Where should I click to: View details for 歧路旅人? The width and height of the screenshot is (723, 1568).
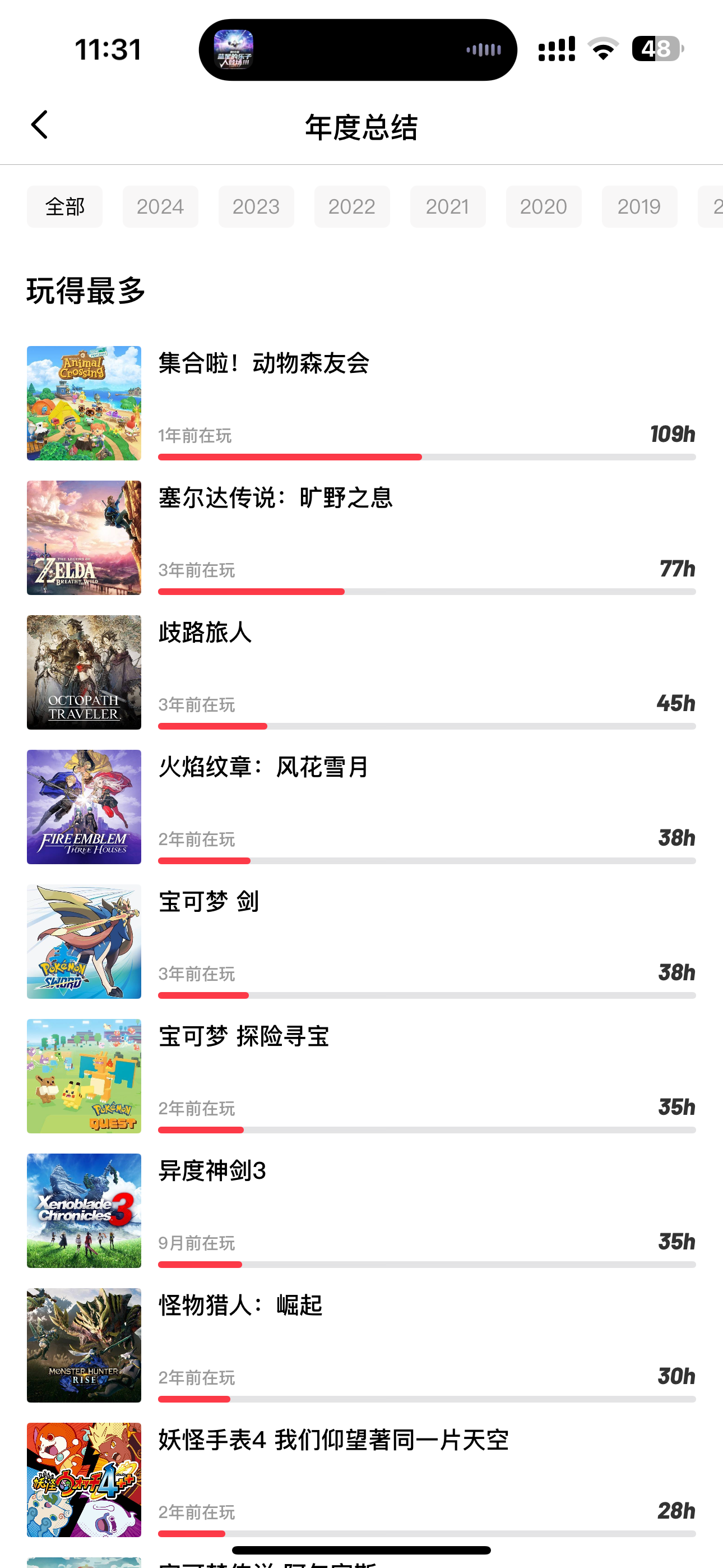361,672
